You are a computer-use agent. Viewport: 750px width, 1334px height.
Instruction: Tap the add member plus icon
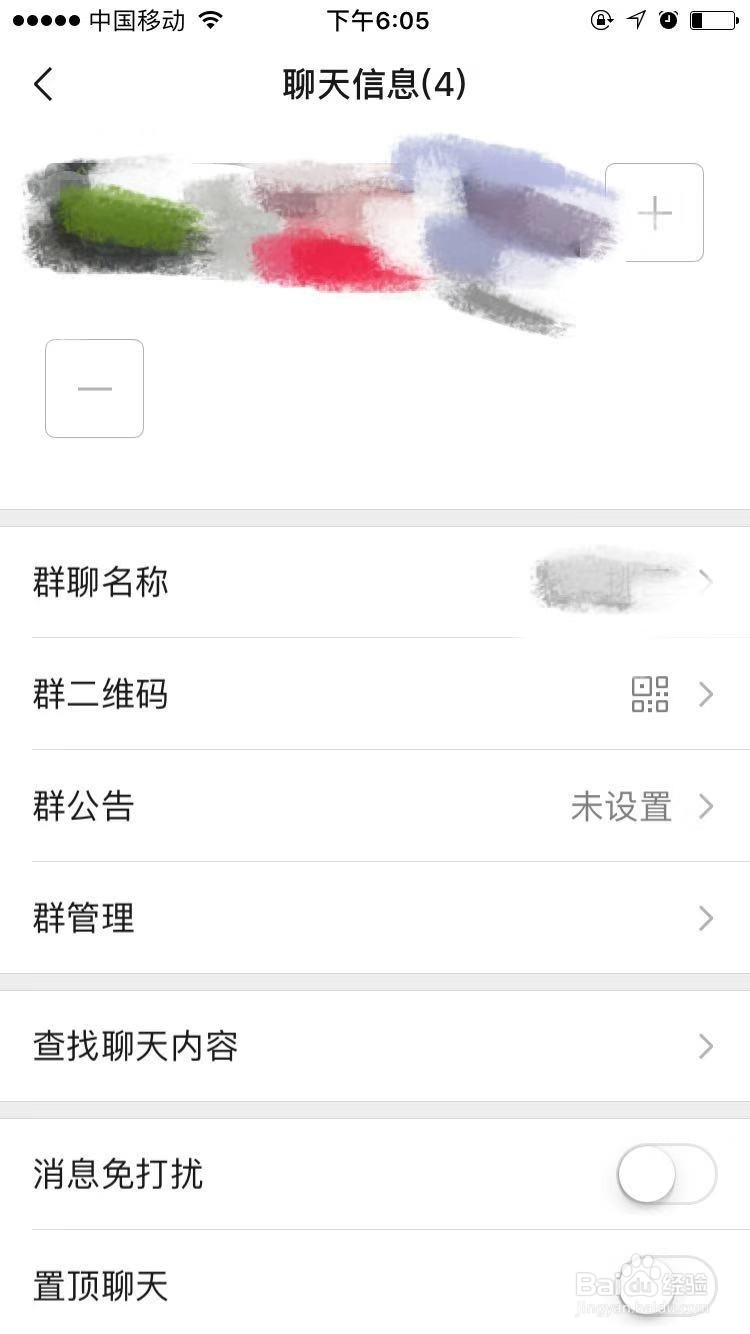pos(655,212)
